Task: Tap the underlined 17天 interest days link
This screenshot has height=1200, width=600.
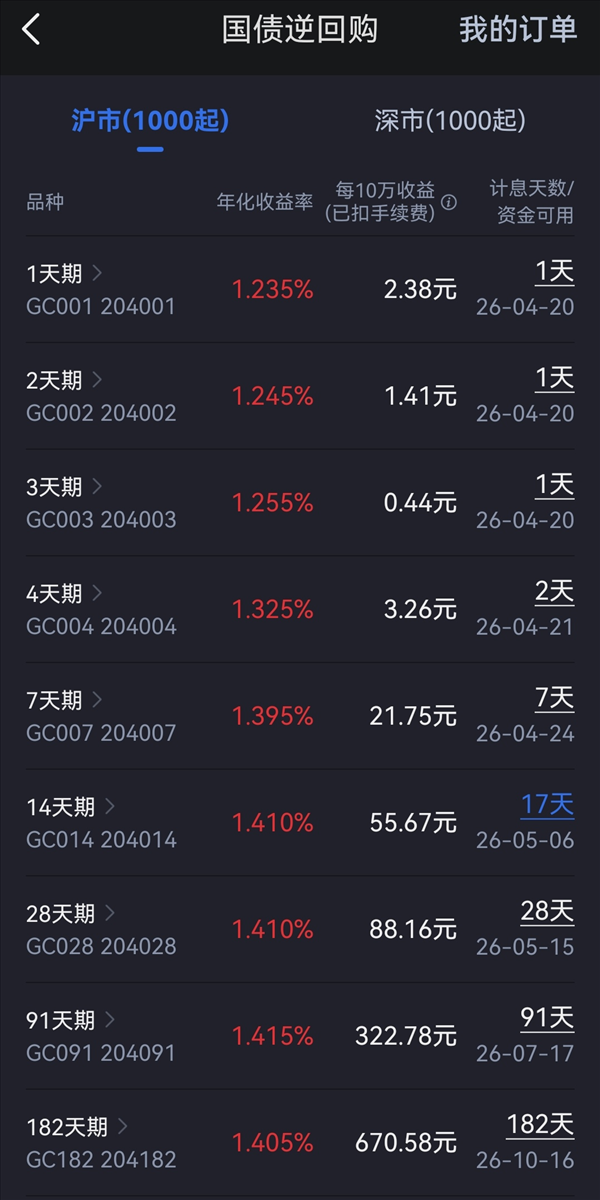Action: [x=547, y=804]
